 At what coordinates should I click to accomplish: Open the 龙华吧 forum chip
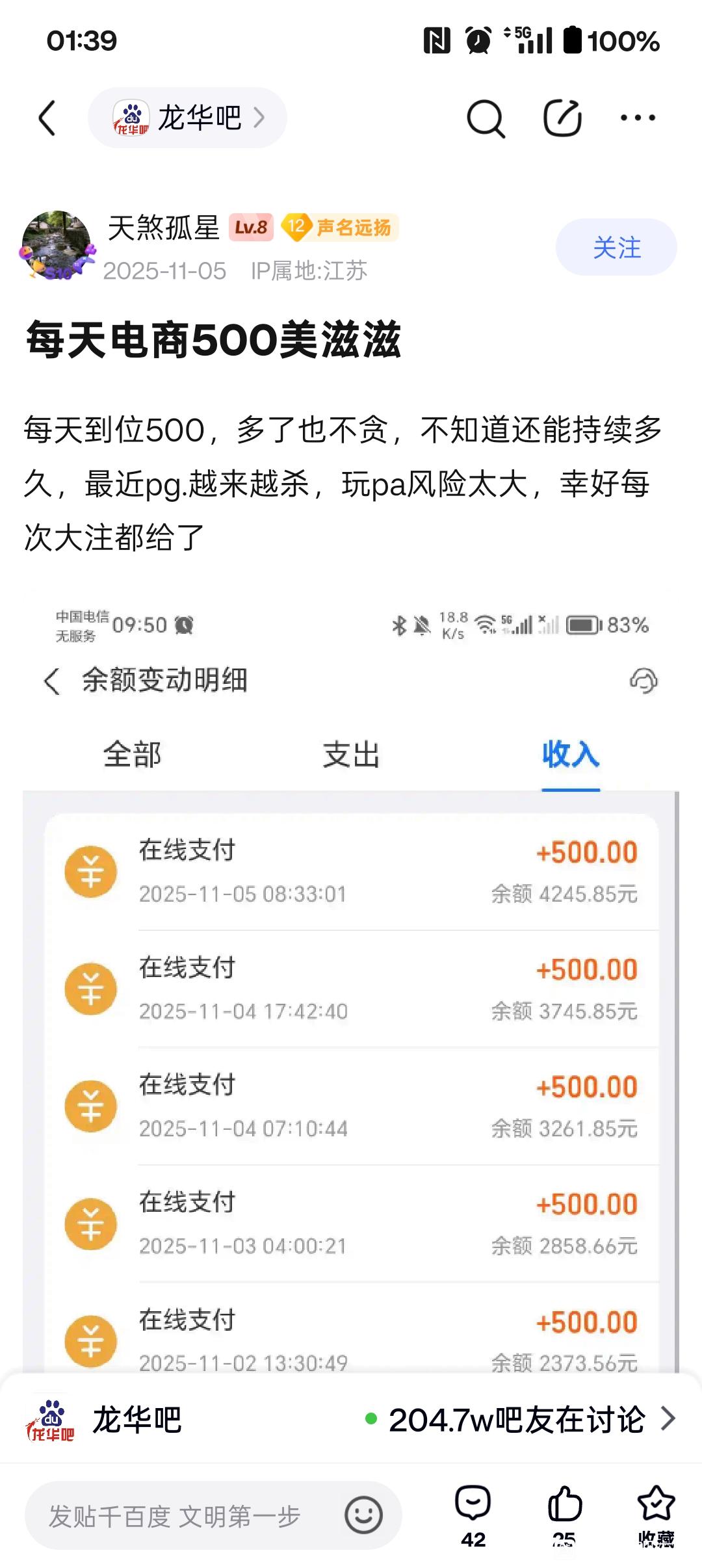coord(187,118)
